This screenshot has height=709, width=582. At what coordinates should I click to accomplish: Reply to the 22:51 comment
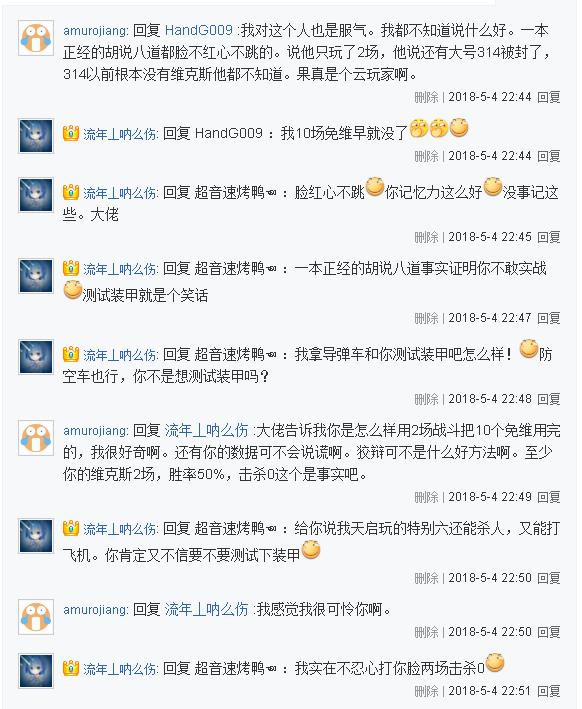(x=549, y=691)
